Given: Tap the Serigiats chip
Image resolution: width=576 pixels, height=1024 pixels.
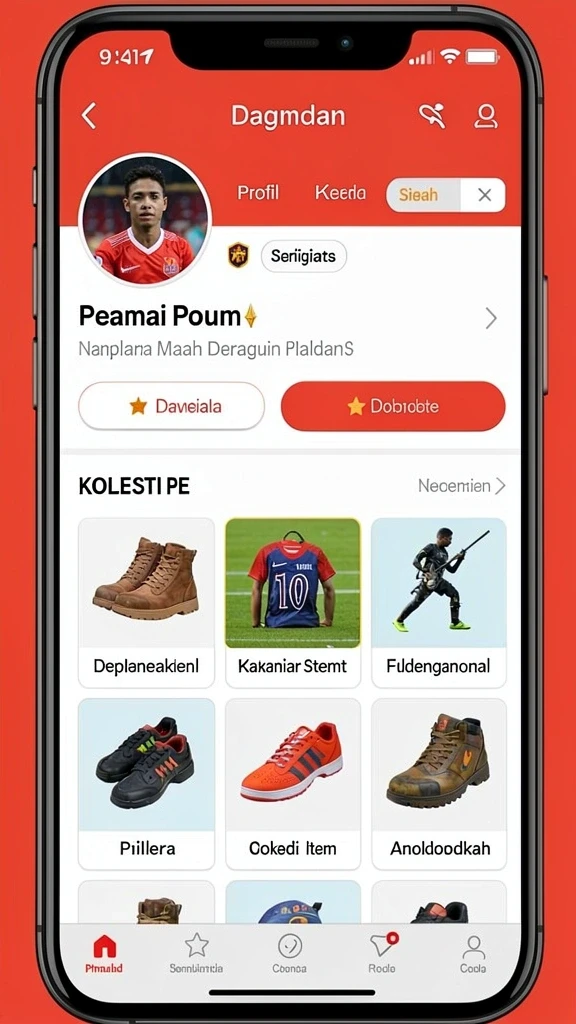Looking at the screenshot, I should point(304,256).
